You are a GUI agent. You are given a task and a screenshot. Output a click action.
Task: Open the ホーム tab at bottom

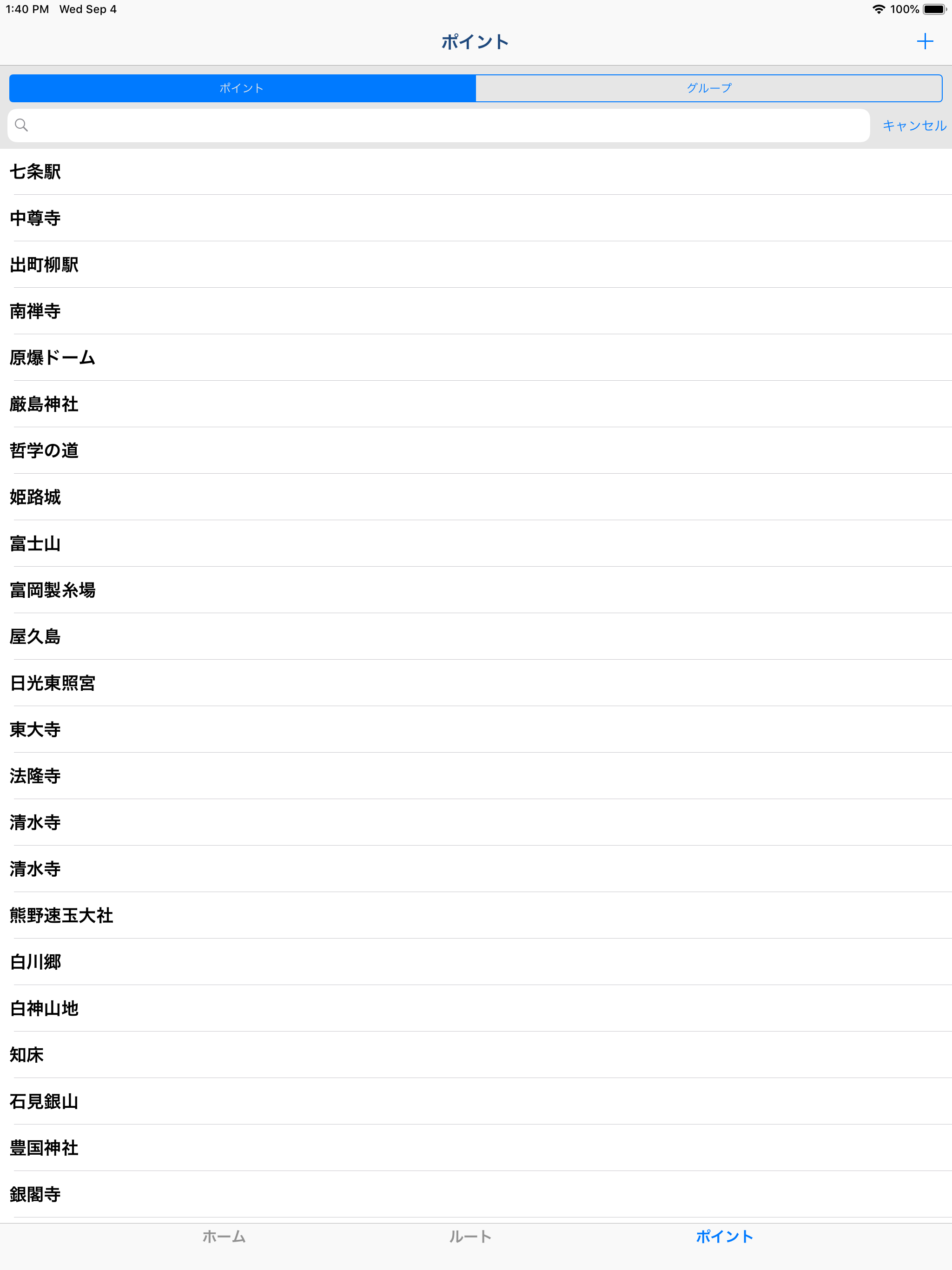point(224,1237)
